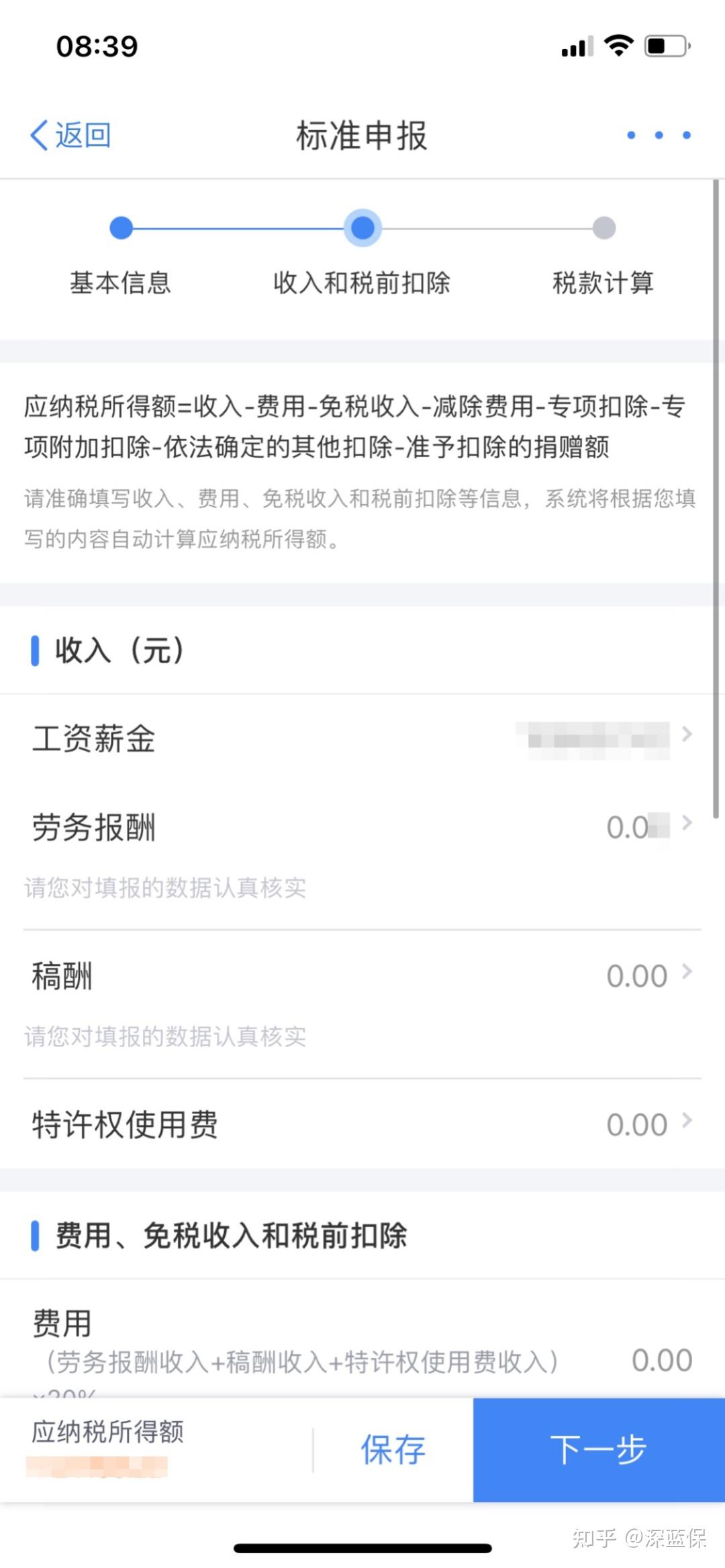Open the 劳务报酬 income row
Viewport: 725px width, 1568px height.
[x=362, y=827]
